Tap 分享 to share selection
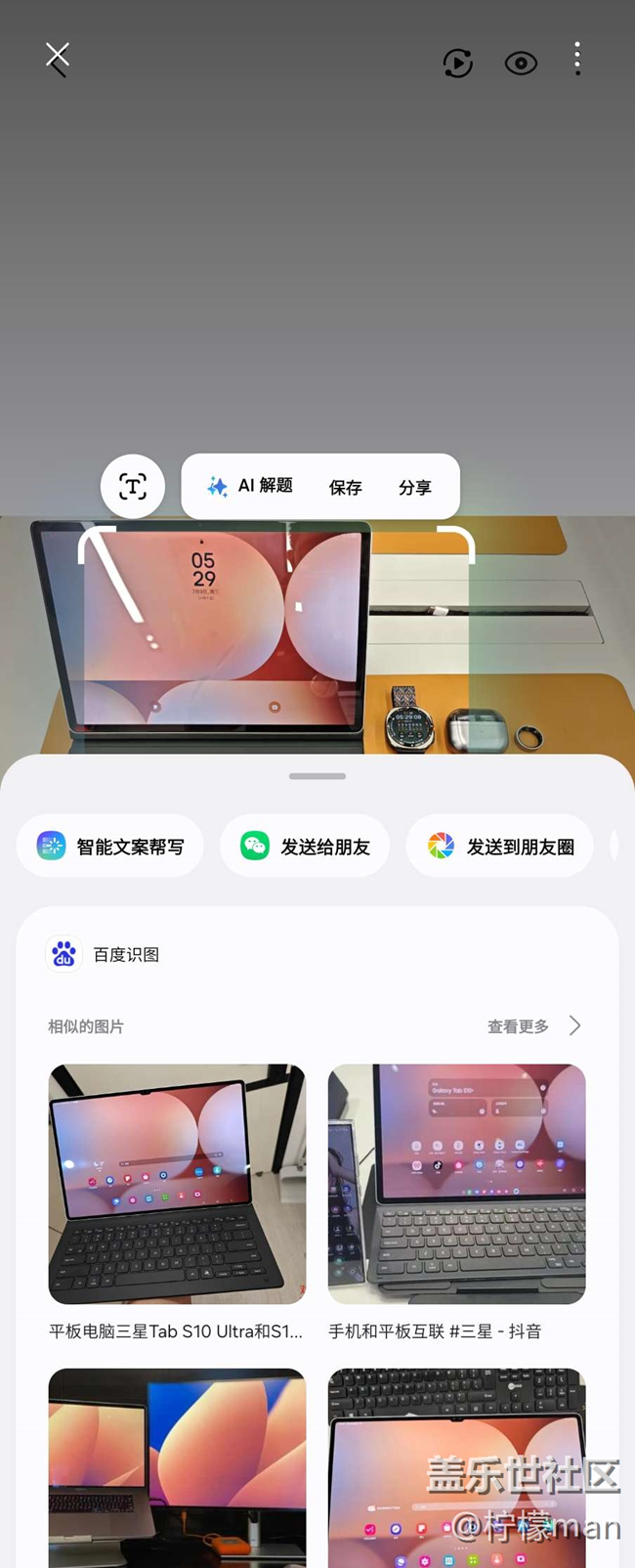Screen dimensions: 635x1568 pos(414,487)
